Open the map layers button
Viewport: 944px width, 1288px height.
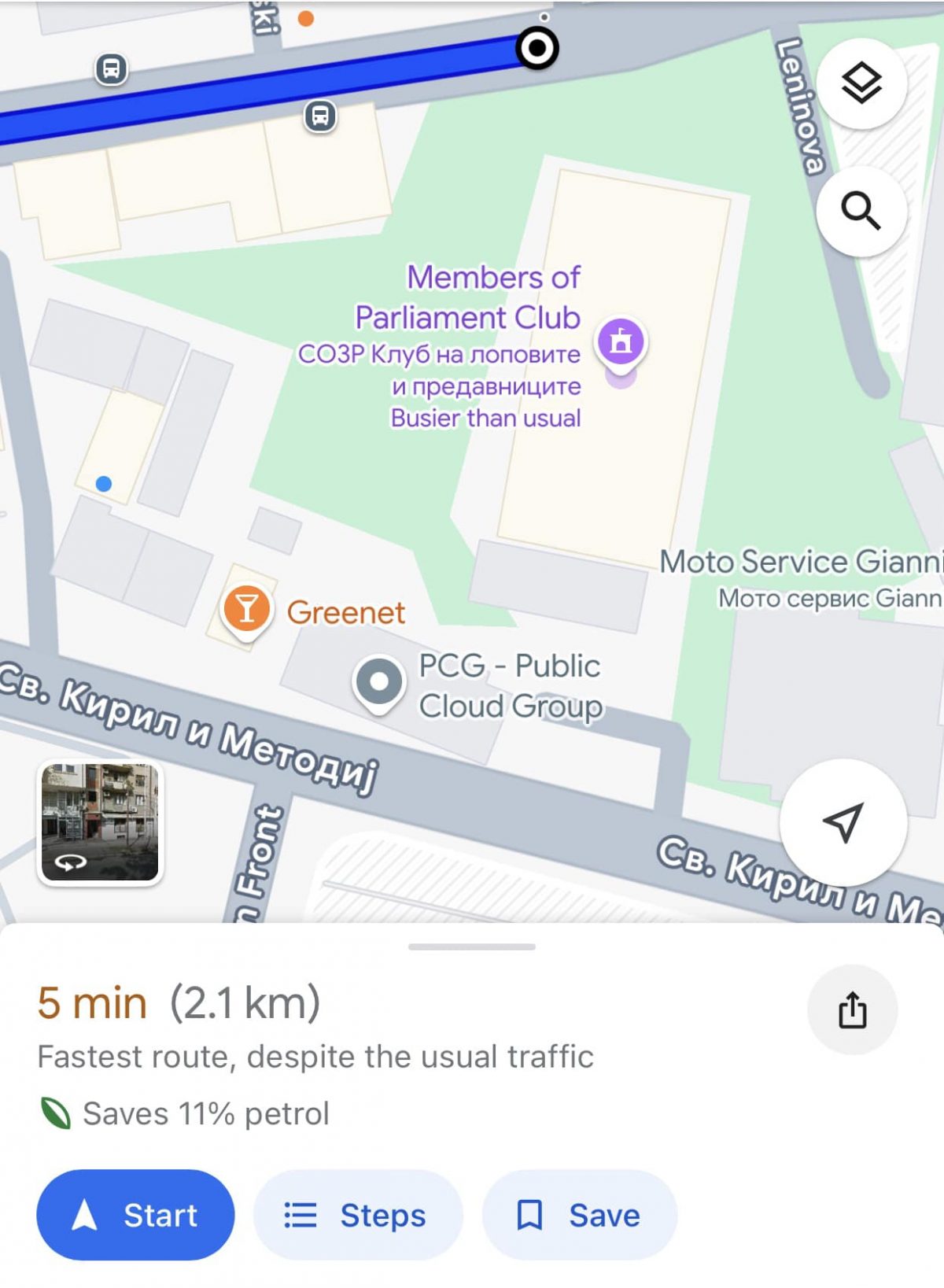pos(861,83)
